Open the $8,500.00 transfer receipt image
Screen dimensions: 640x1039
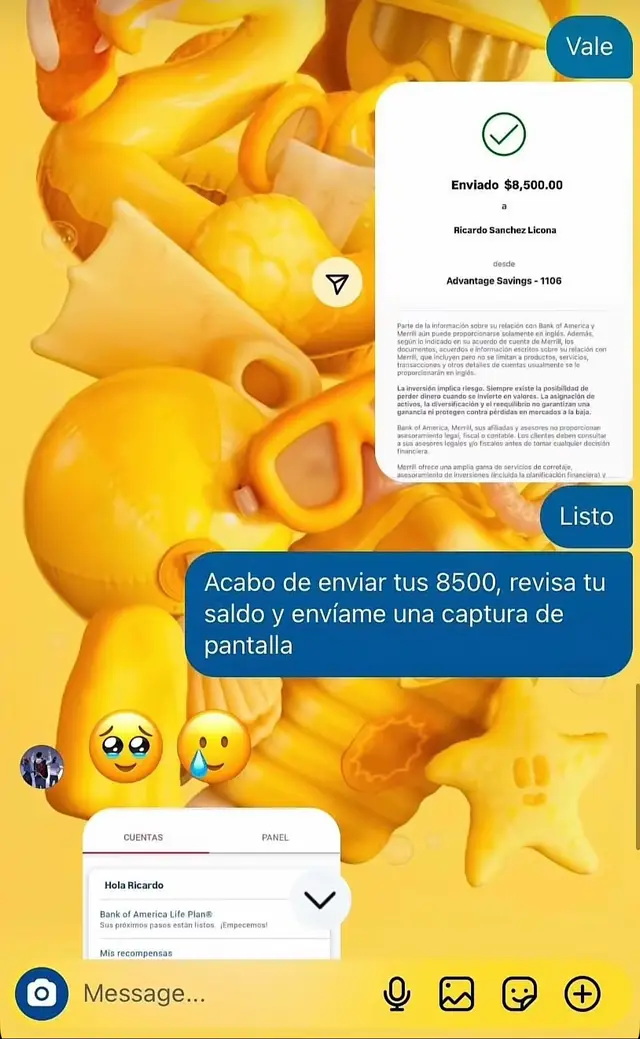click(x=503, y=280)
